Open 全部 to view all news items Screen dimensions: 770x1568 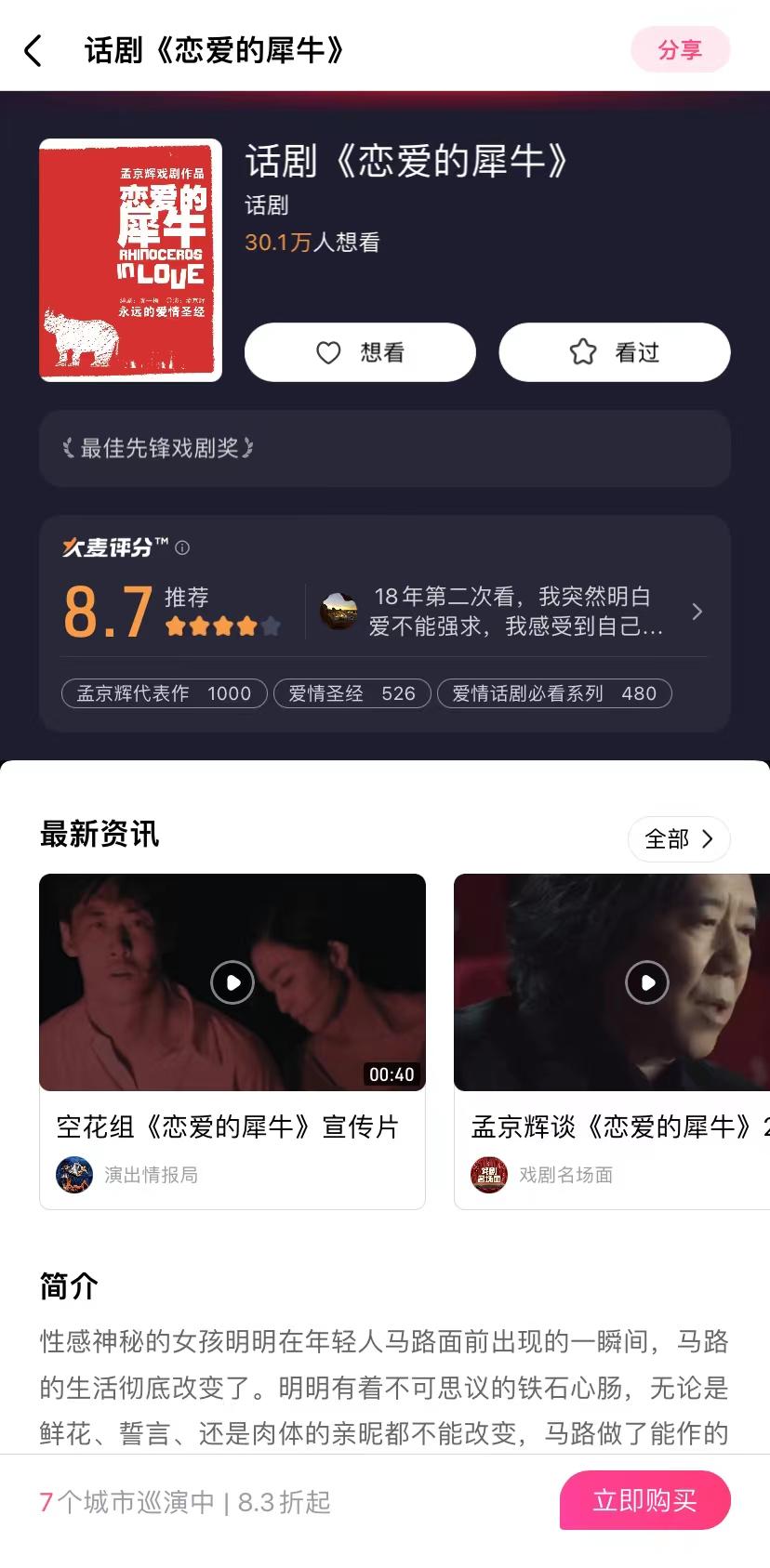point(678,838)
